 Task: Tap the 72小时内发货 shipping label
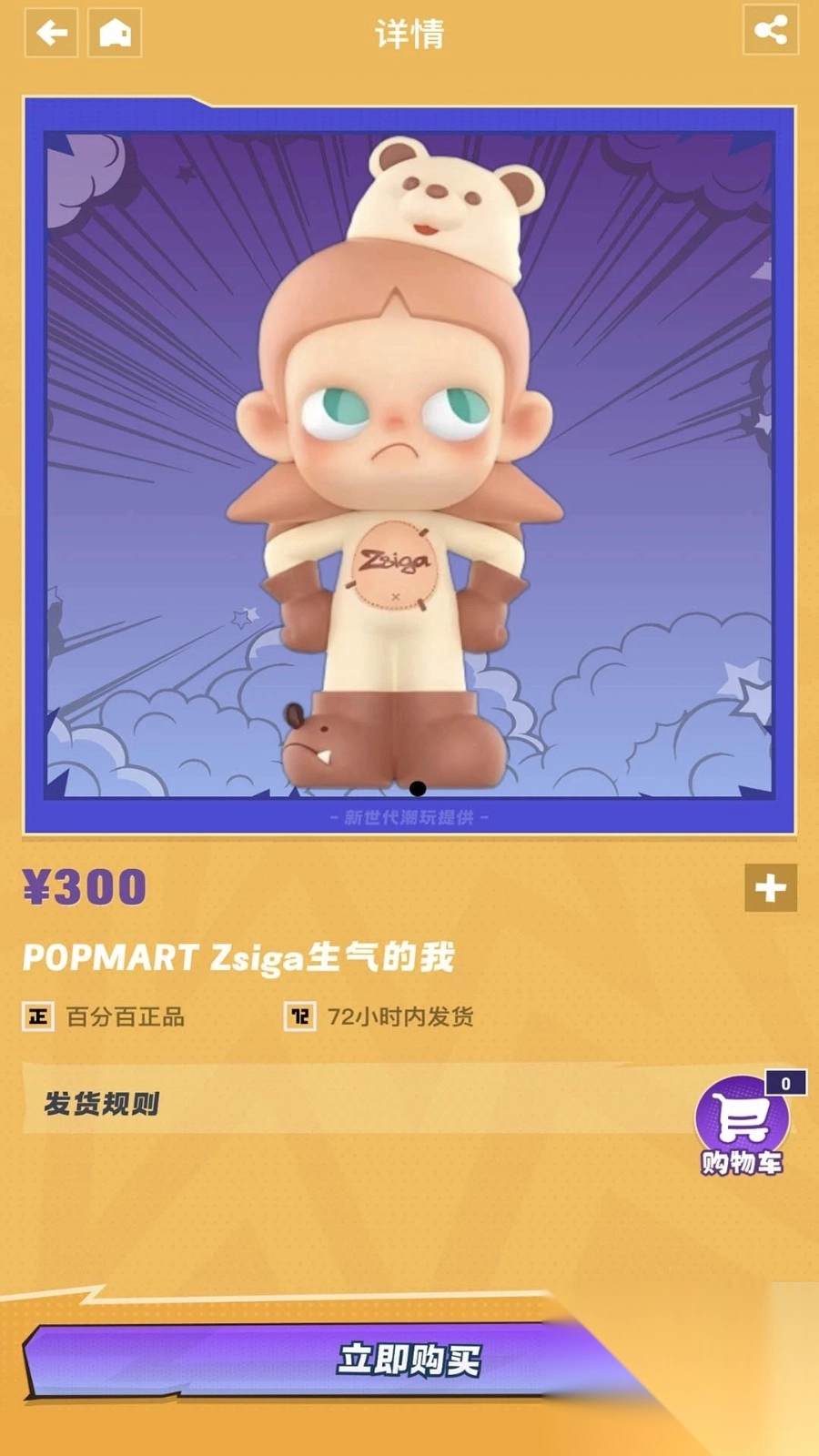402,1016
